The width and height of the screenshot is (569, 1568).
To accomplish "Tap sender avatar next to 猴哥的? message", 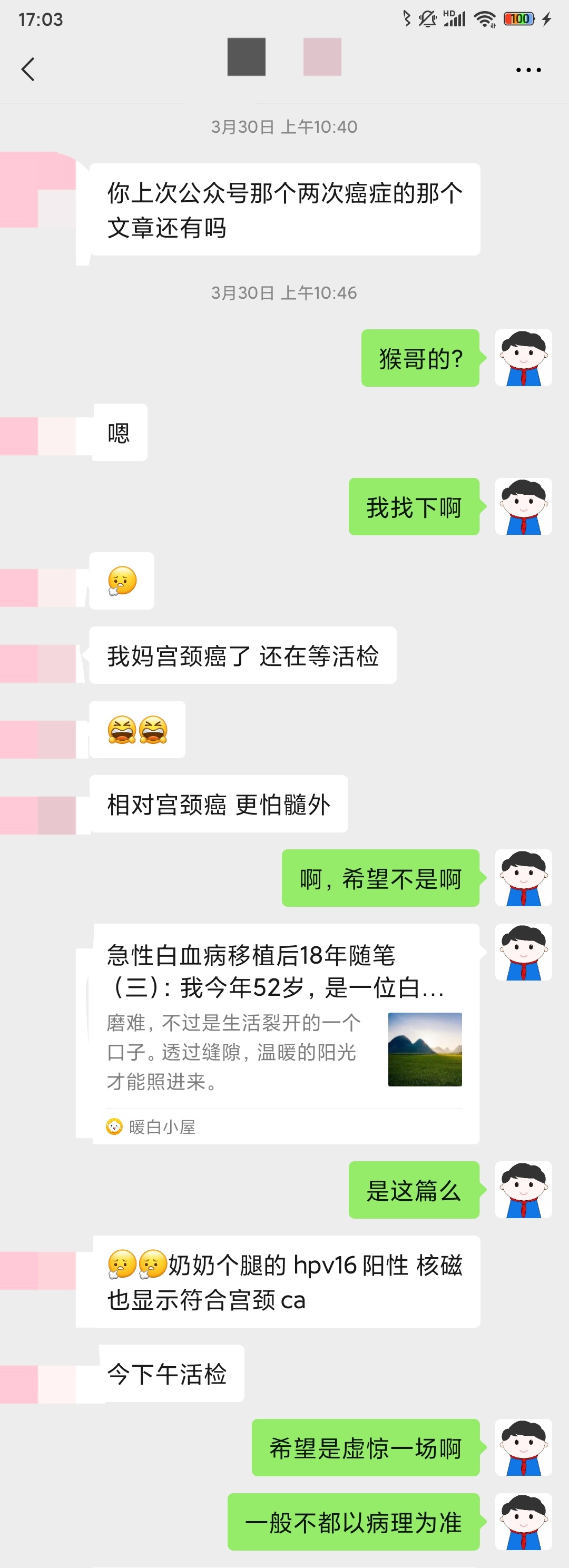I will tap(523, 358).
